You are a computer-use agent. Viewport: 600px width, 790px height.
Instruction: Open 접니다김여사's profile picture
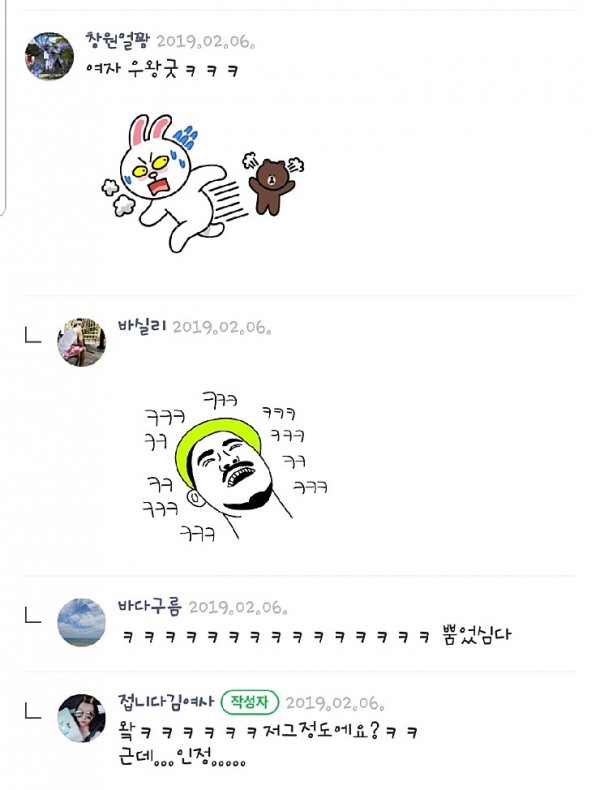[x=81, y=718]
